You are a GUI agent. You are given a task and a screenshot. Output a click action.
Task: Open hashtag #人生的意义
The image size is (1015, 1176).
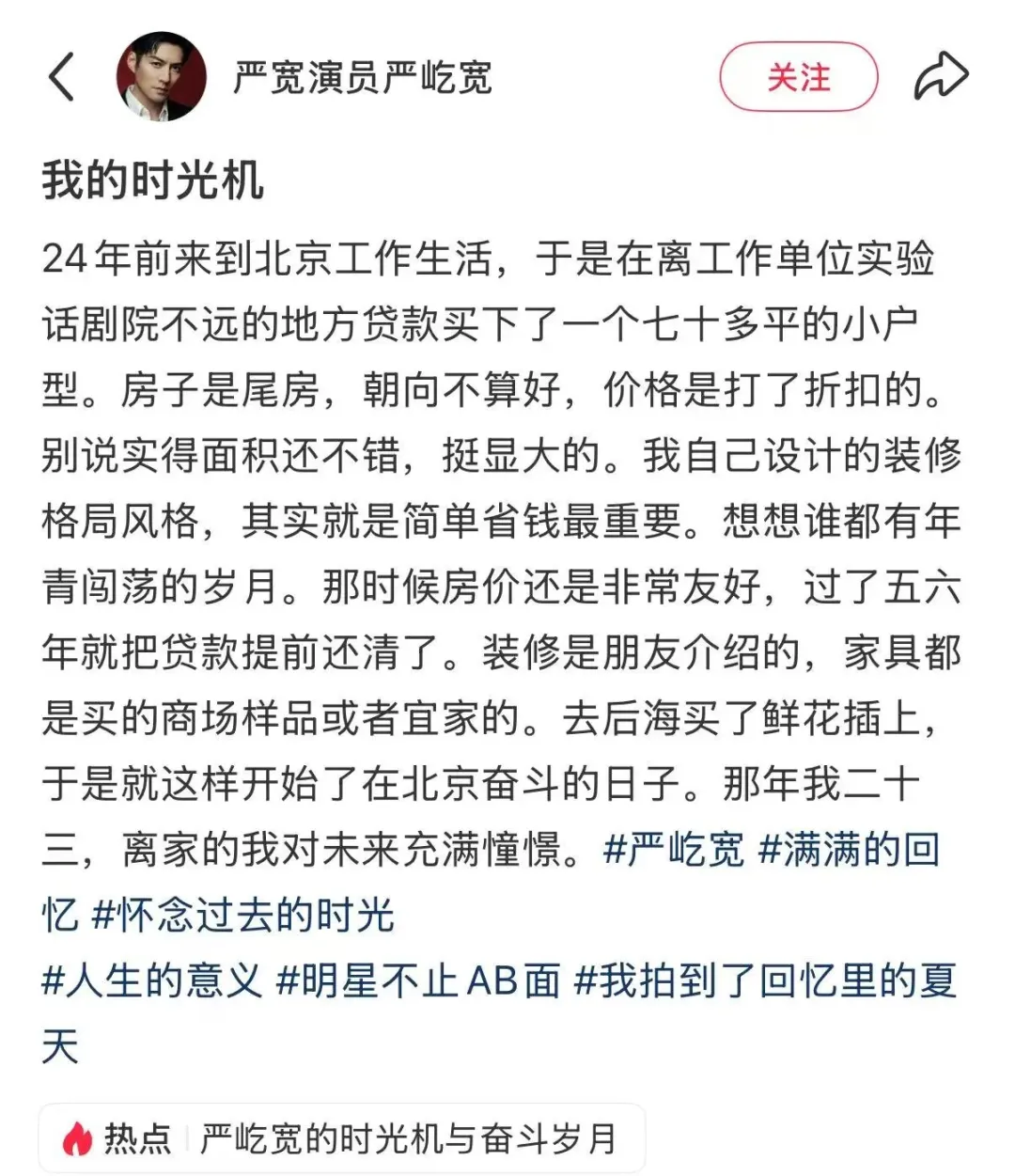click(x=151, y=981)
